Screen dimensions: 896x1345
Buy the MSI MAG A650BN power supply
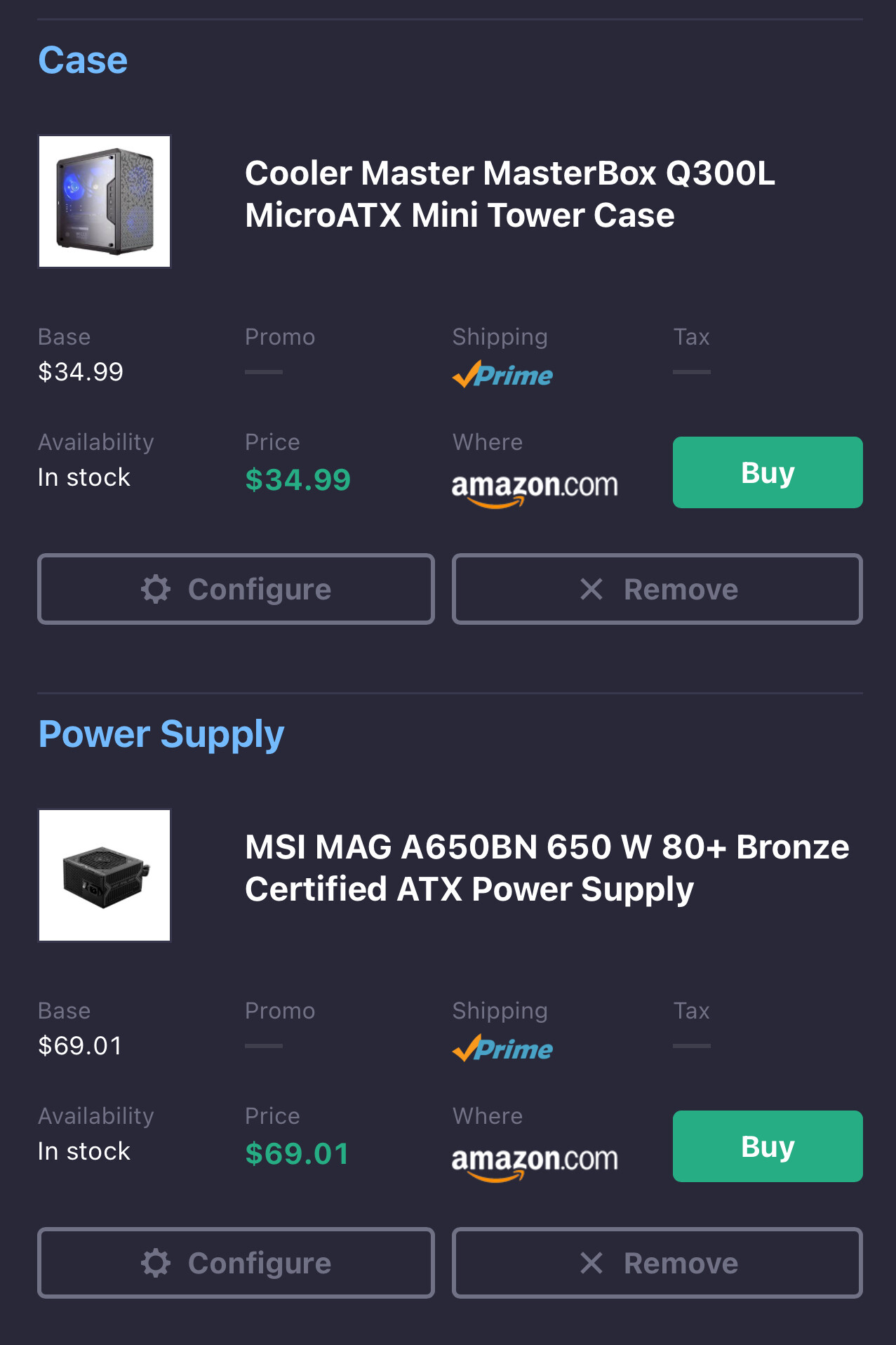click(767, 1146)
